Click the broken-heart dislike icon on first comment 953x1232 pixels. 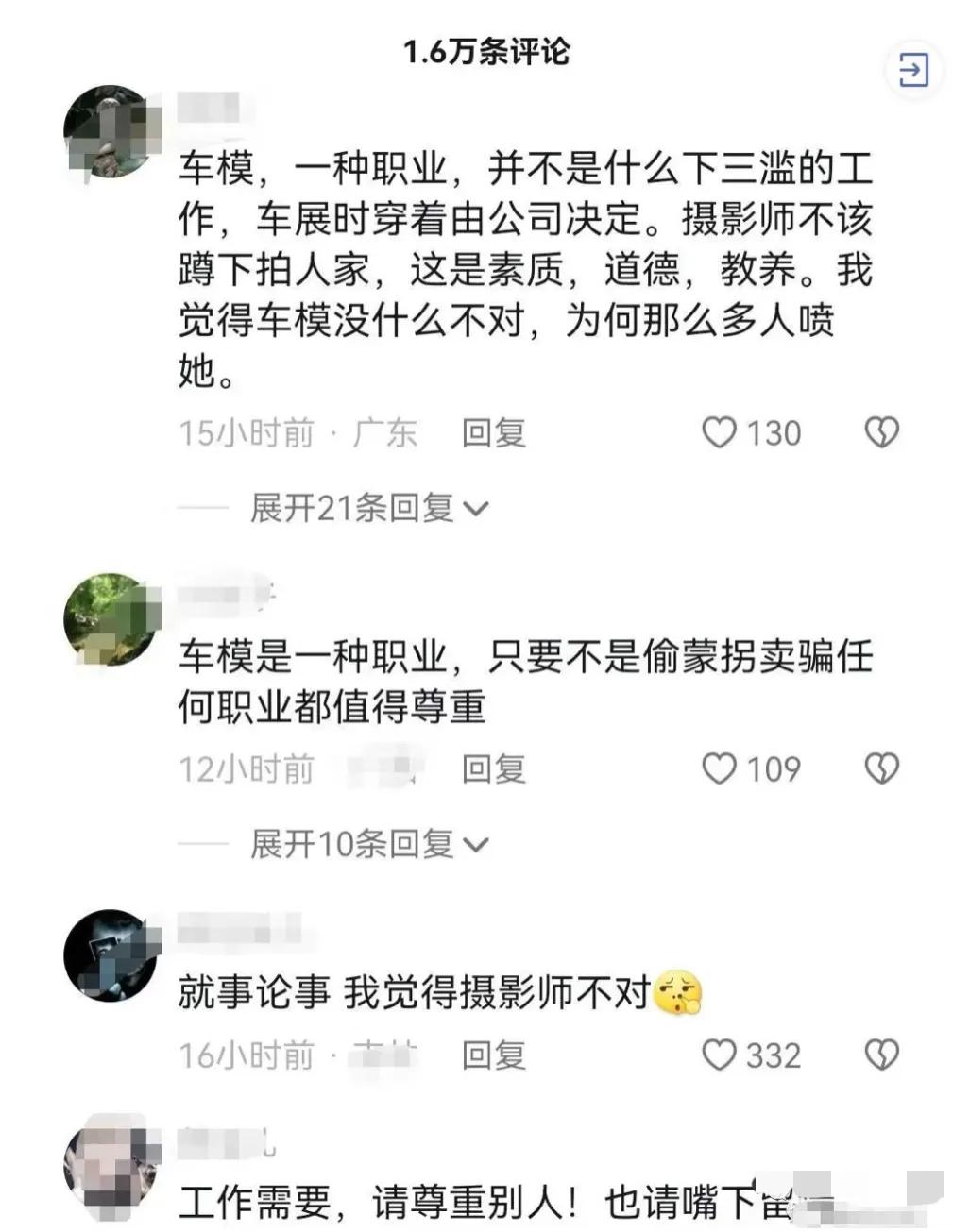pos(884,432)
